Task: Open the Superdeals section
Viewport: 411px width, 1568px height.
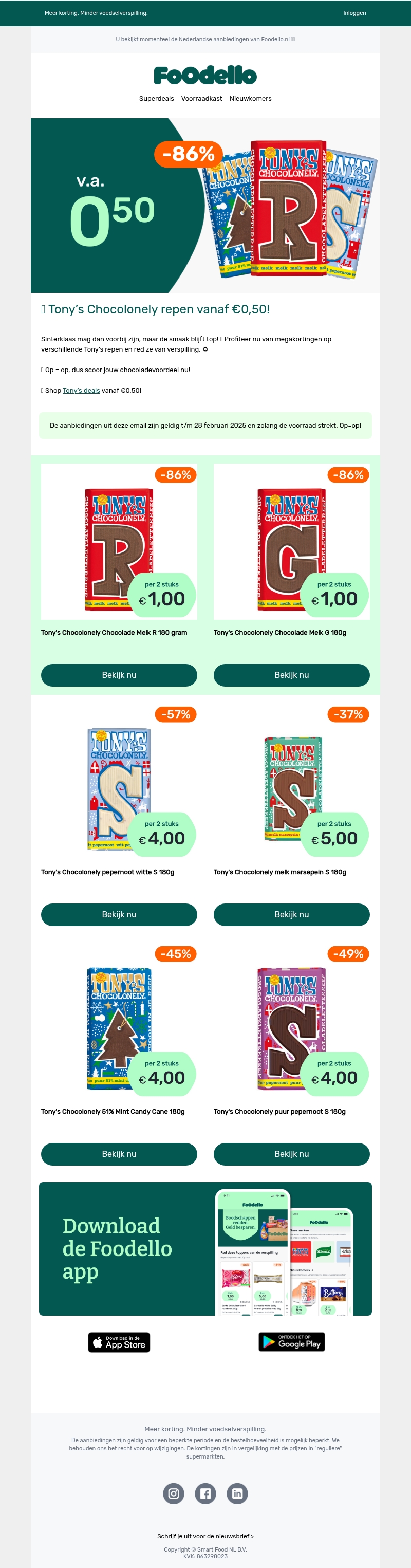Action: click(x=157, y=99)
